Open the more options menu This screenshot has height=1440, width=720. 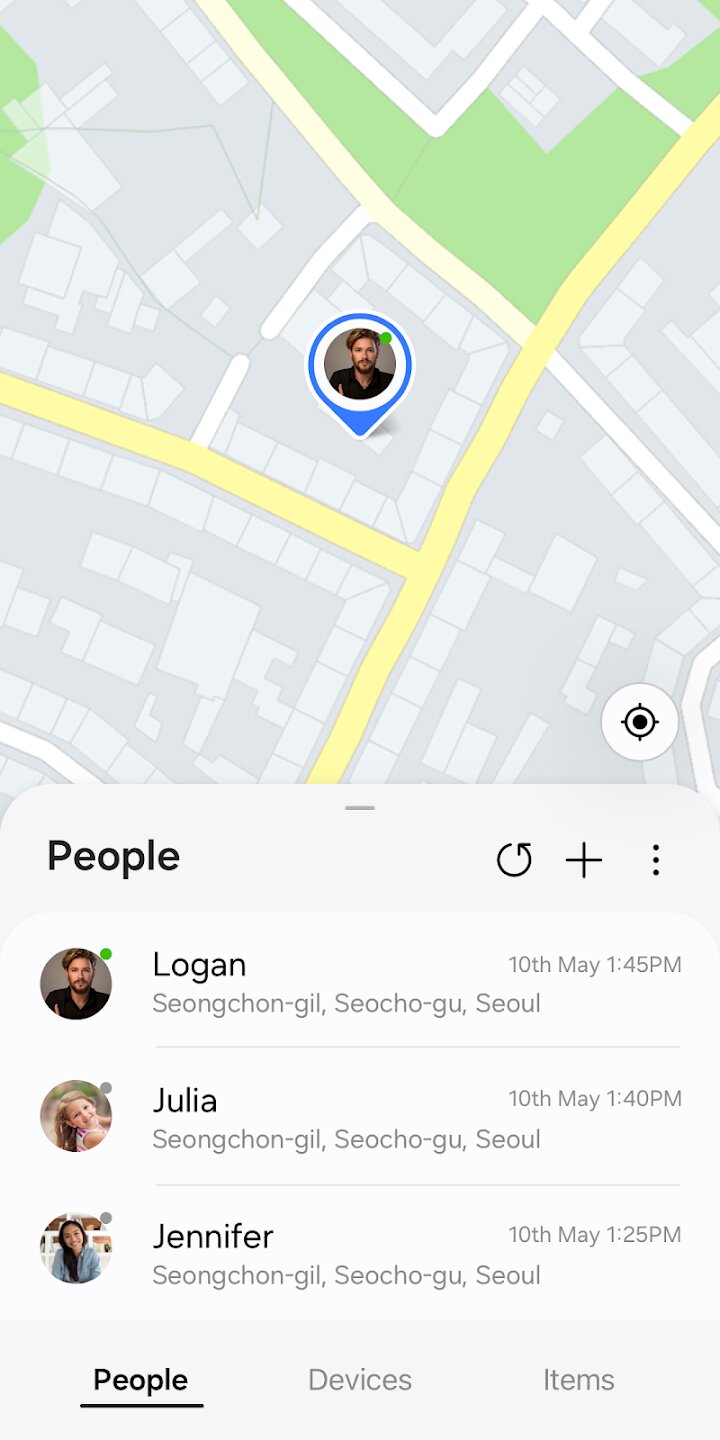(x=656, y=860)
